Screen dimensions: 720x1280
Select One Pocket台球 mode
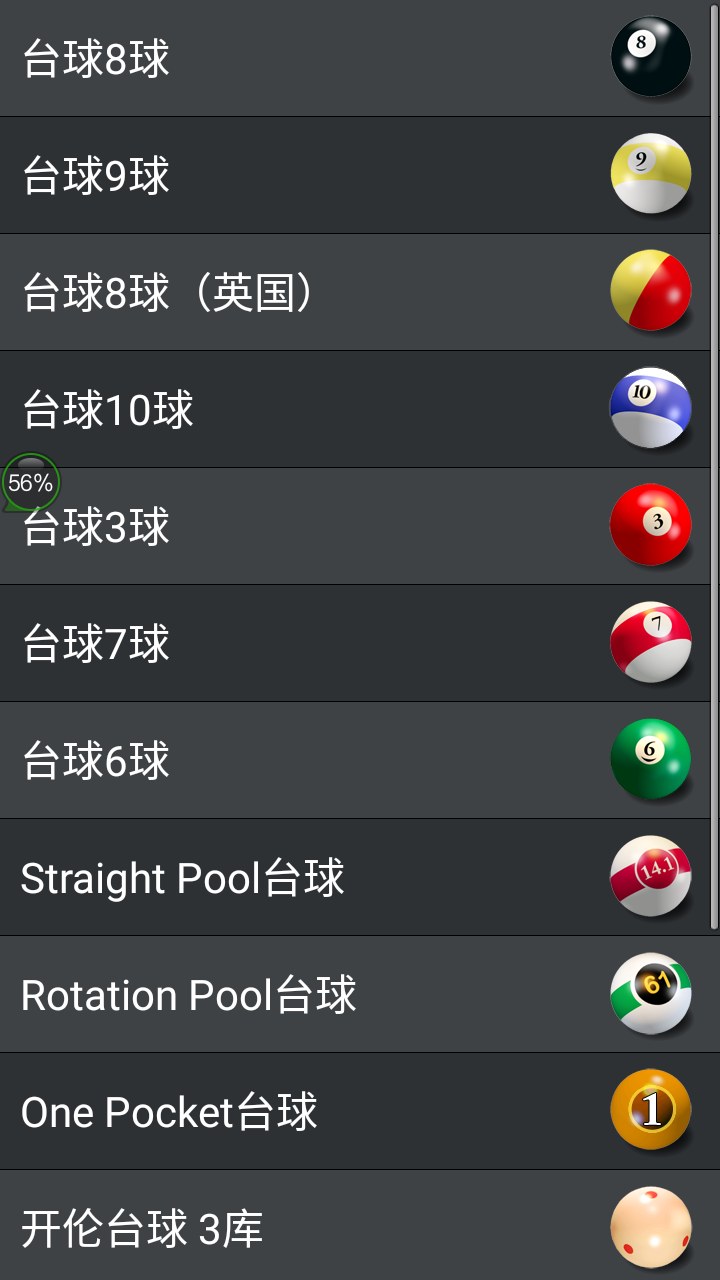click(x=300, y=1109)
